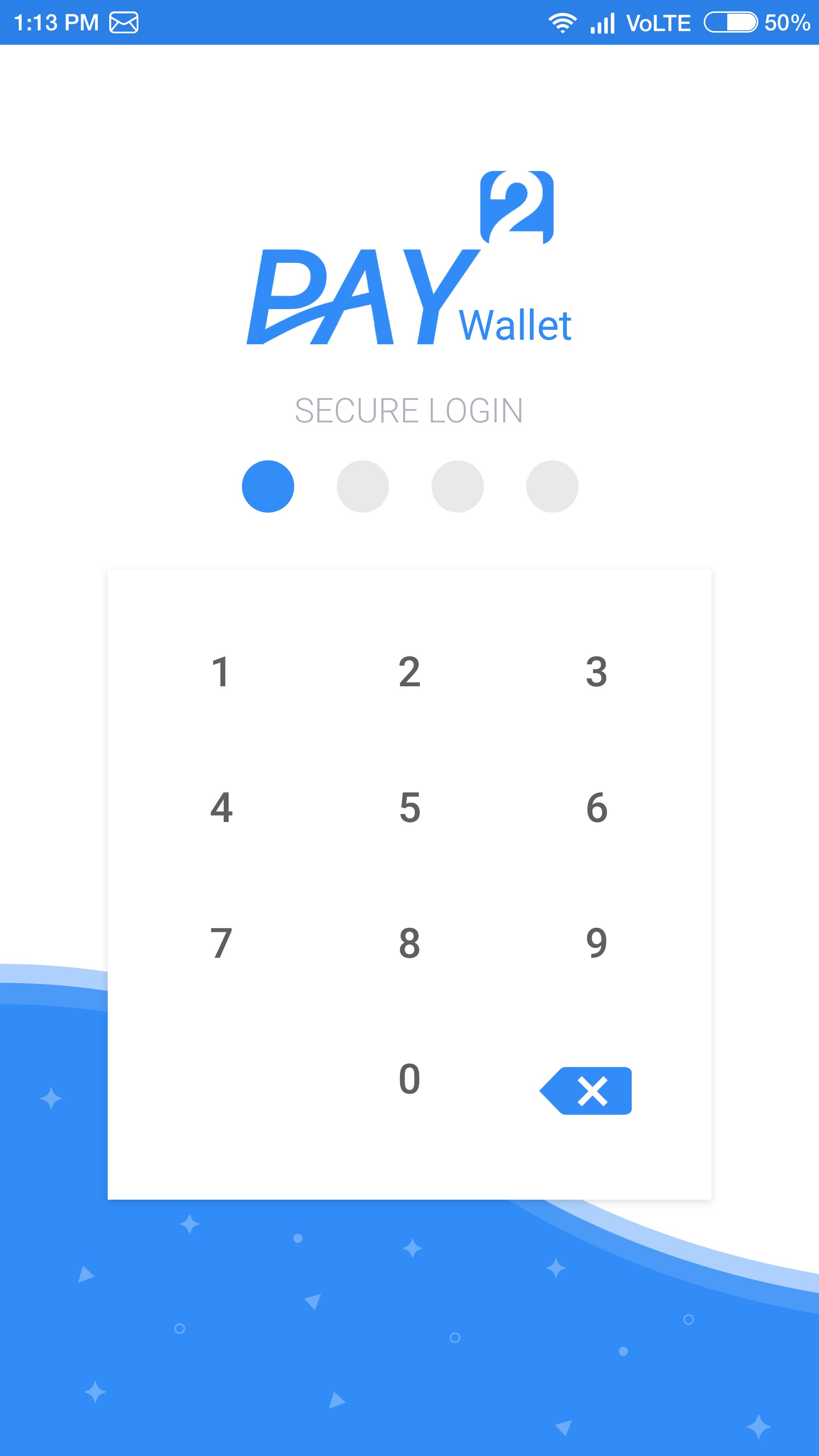Enter digit 9 on the keypad

(x=597, y=943)
